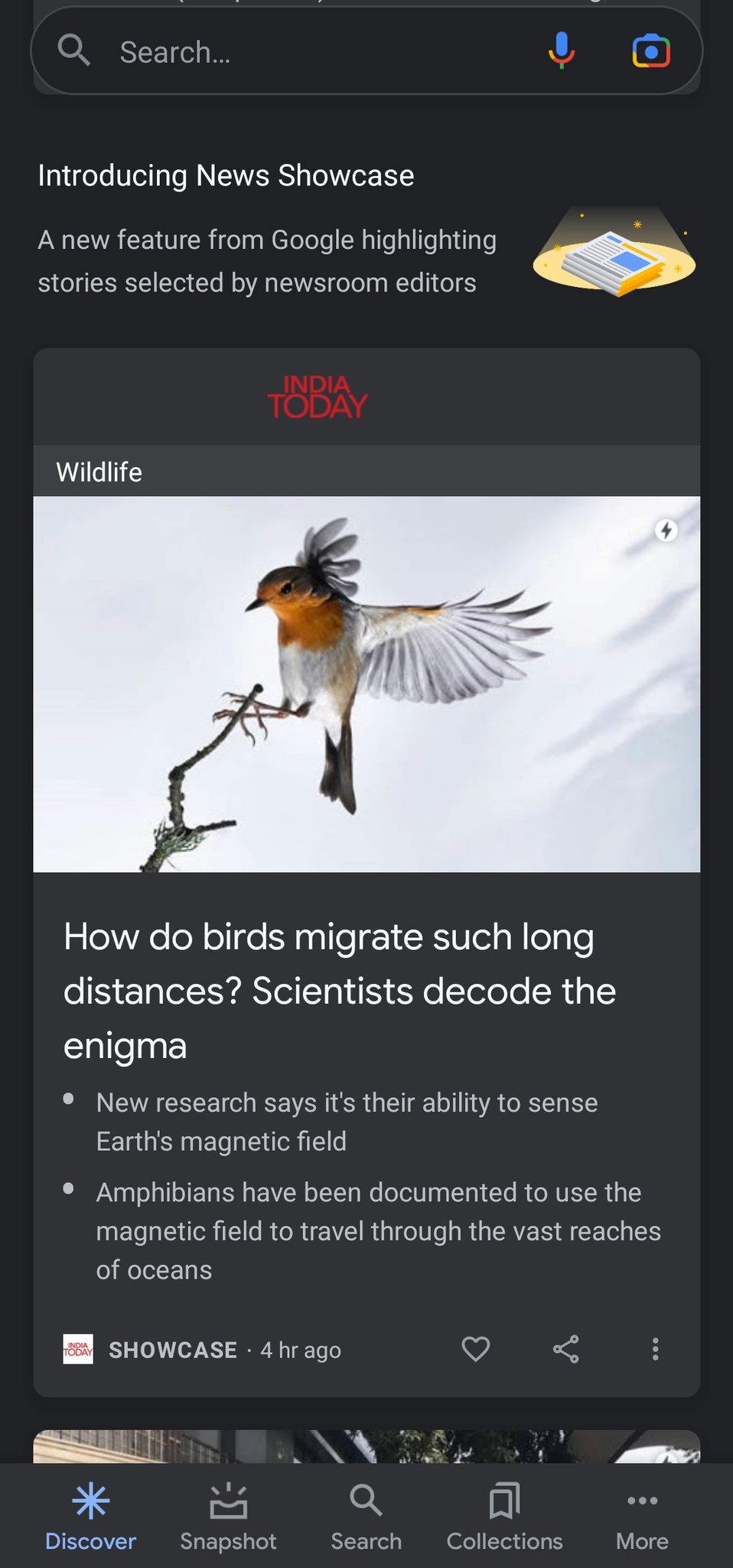Go to the Snapshot tab
This screenshot has height=1568, width=733.
pyautogui.click(x=228, y=1516)
